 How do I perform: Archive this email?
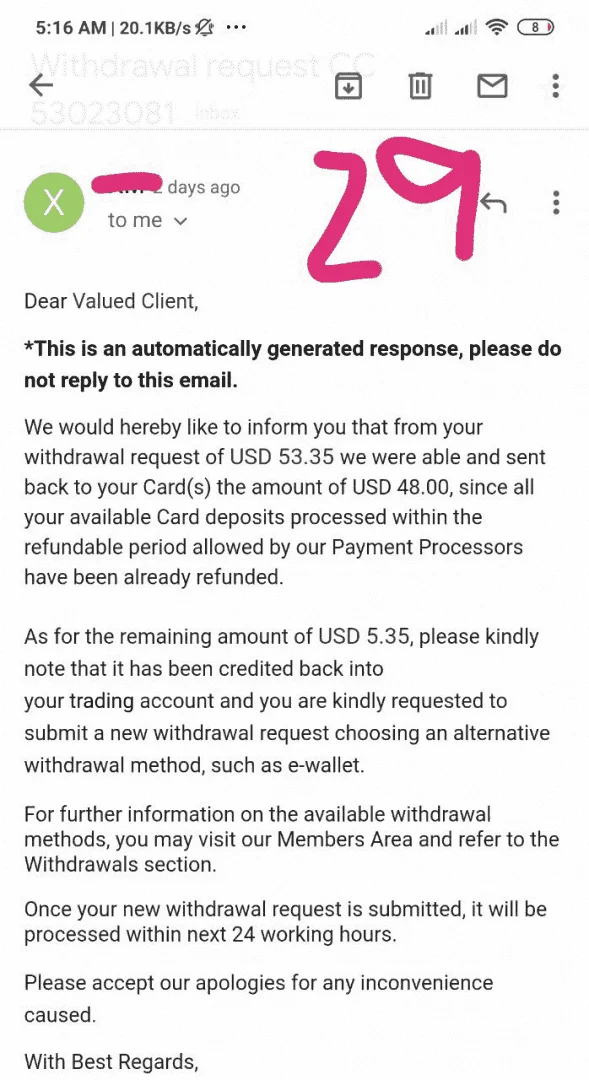pos(349,86)
